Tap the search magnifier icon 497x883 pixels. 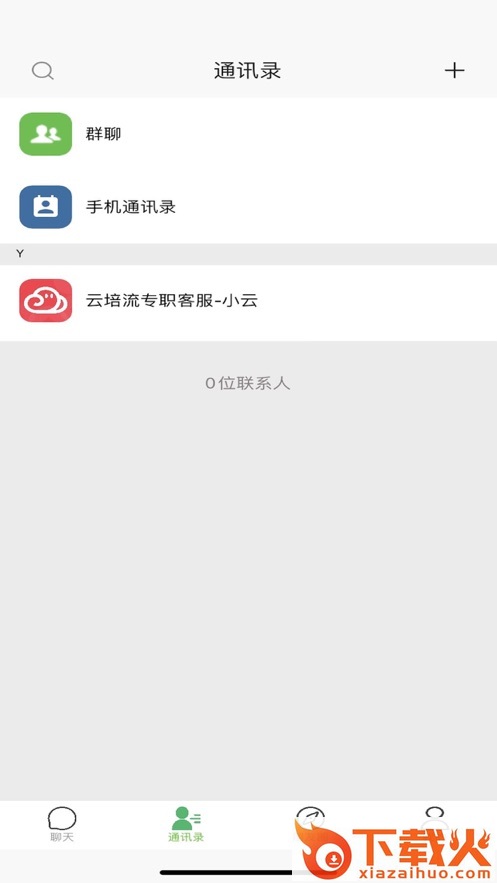[x=43, y=71]
